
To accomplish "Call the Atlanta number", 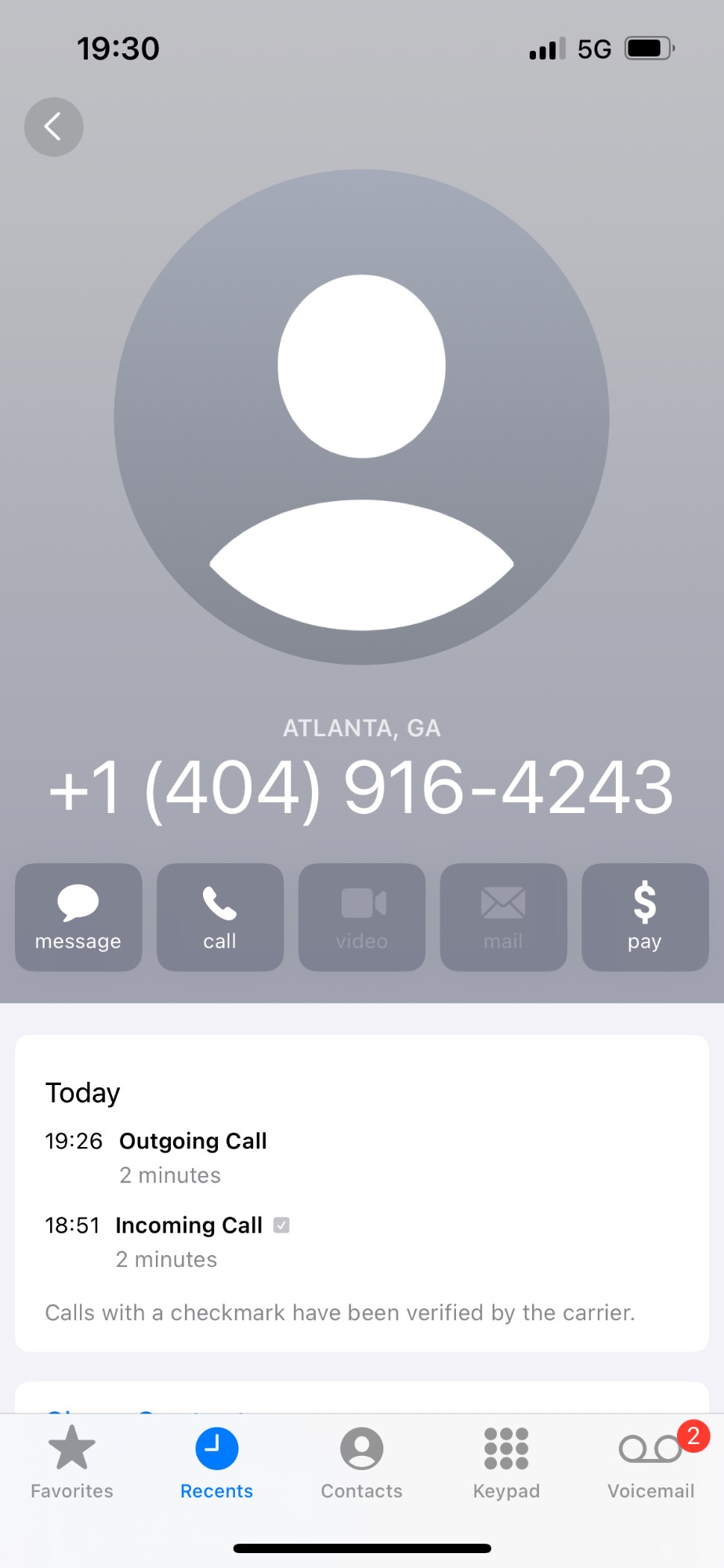I will tap(220, 916).
